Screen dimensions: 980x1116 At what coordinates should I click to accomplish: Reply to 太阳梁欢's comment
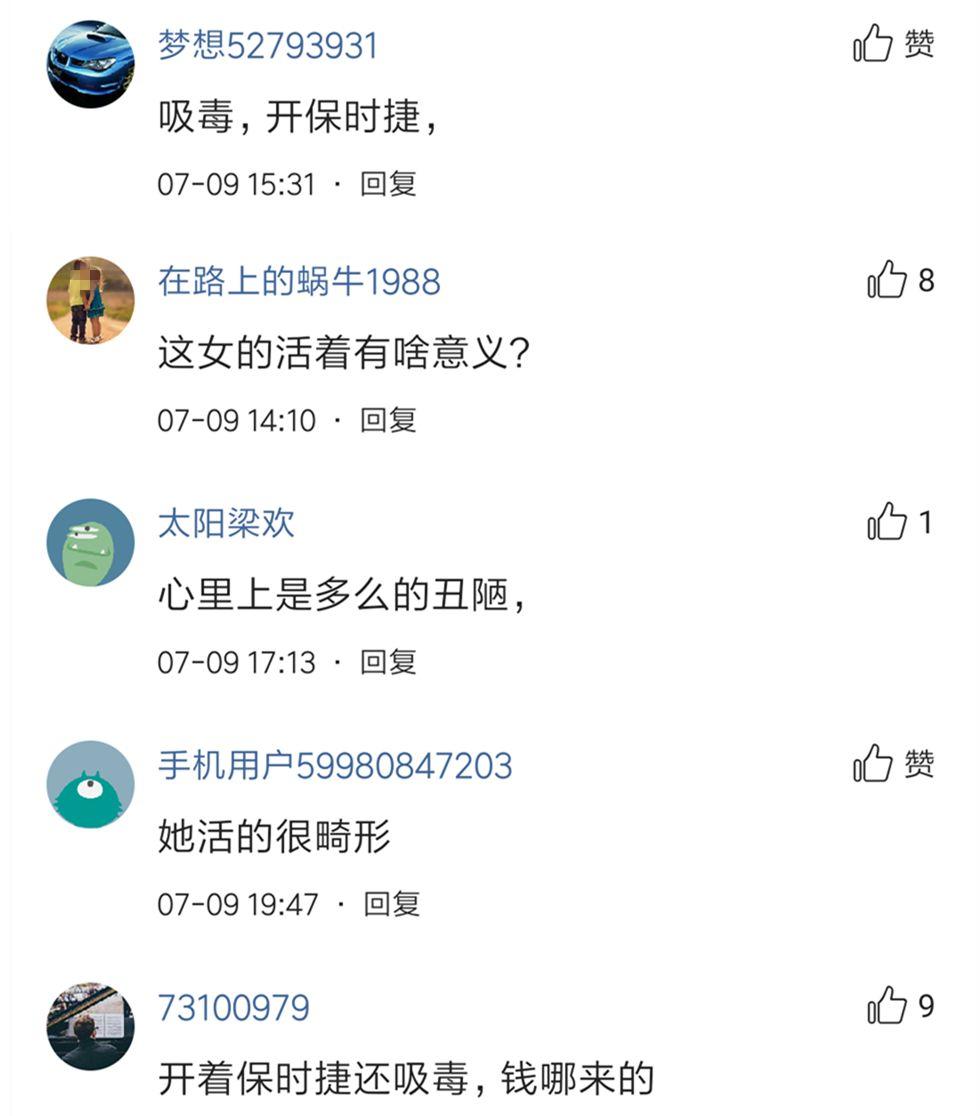(388, 662)
